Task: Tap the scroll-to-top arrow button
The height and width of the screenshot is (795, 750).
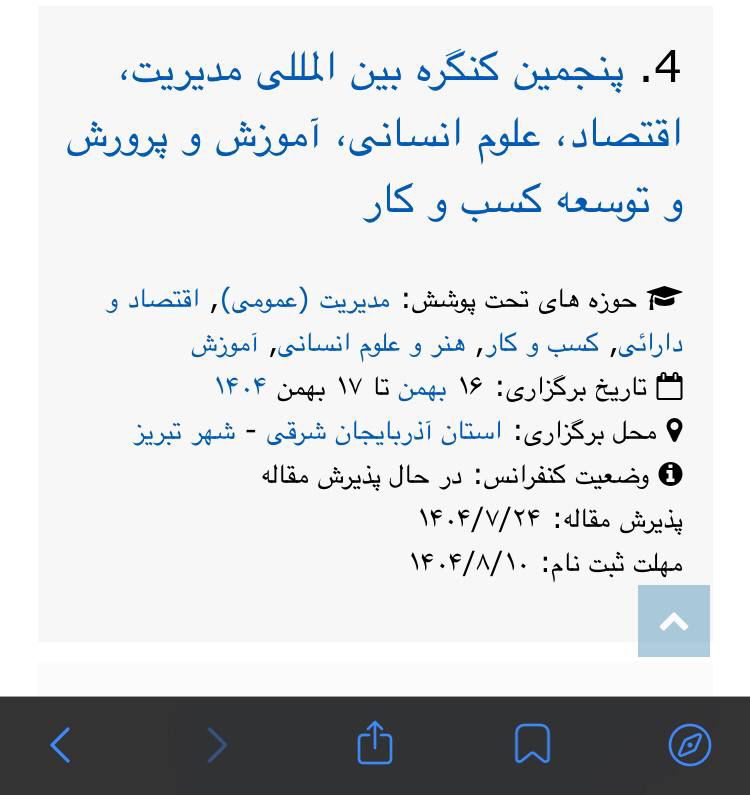Action: coord(674,621)
